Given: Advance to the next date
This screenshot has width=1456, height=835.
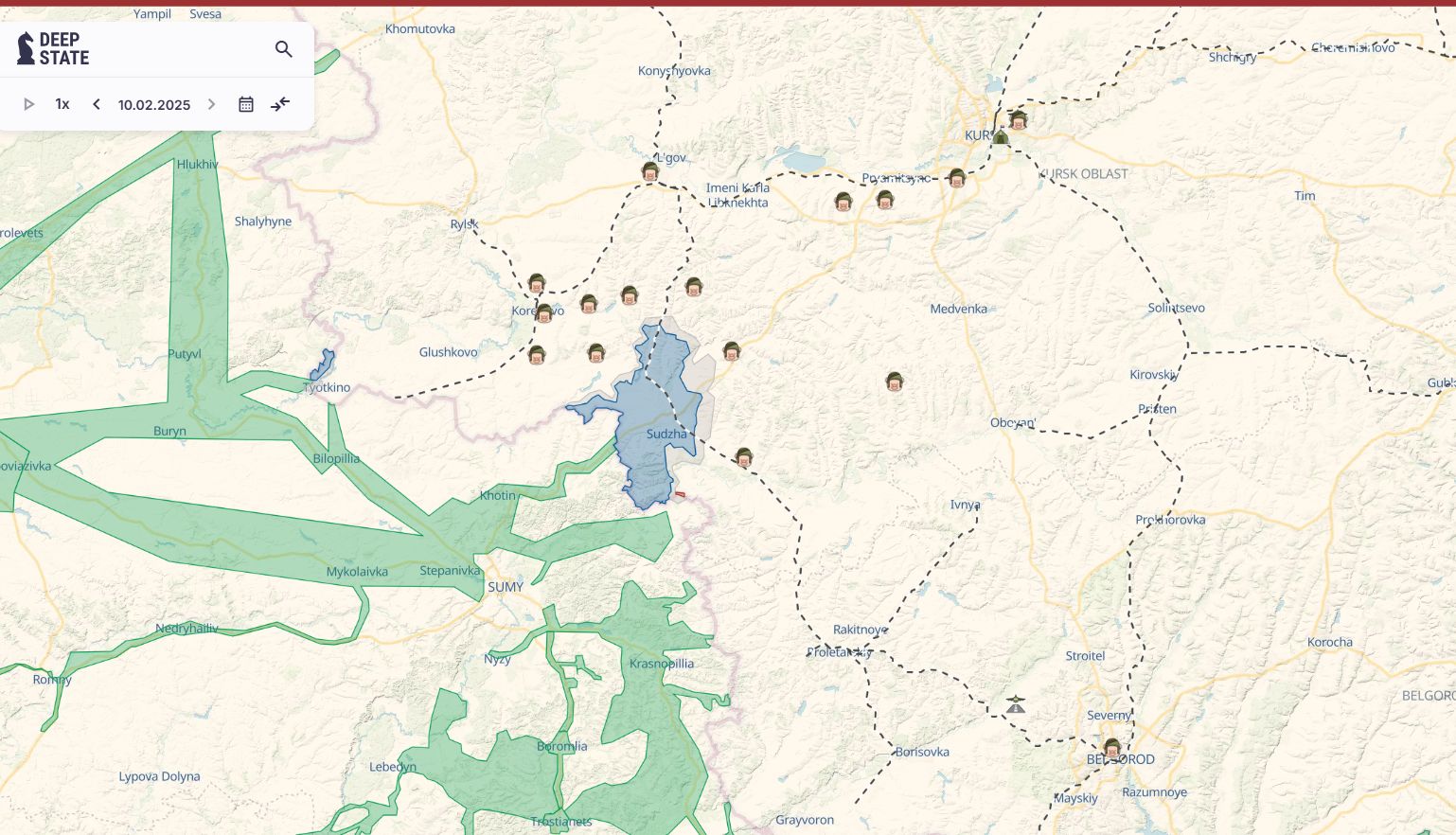Looking at the screenshot, I should [x=211, y=104].
